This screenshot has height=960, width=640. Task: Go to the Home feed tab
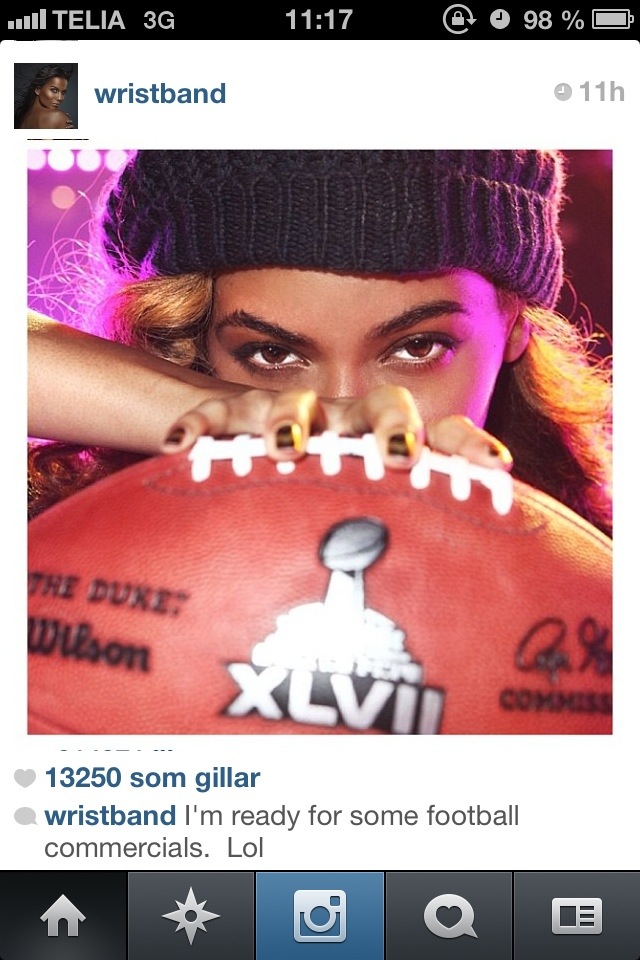(x=63, y=916)
